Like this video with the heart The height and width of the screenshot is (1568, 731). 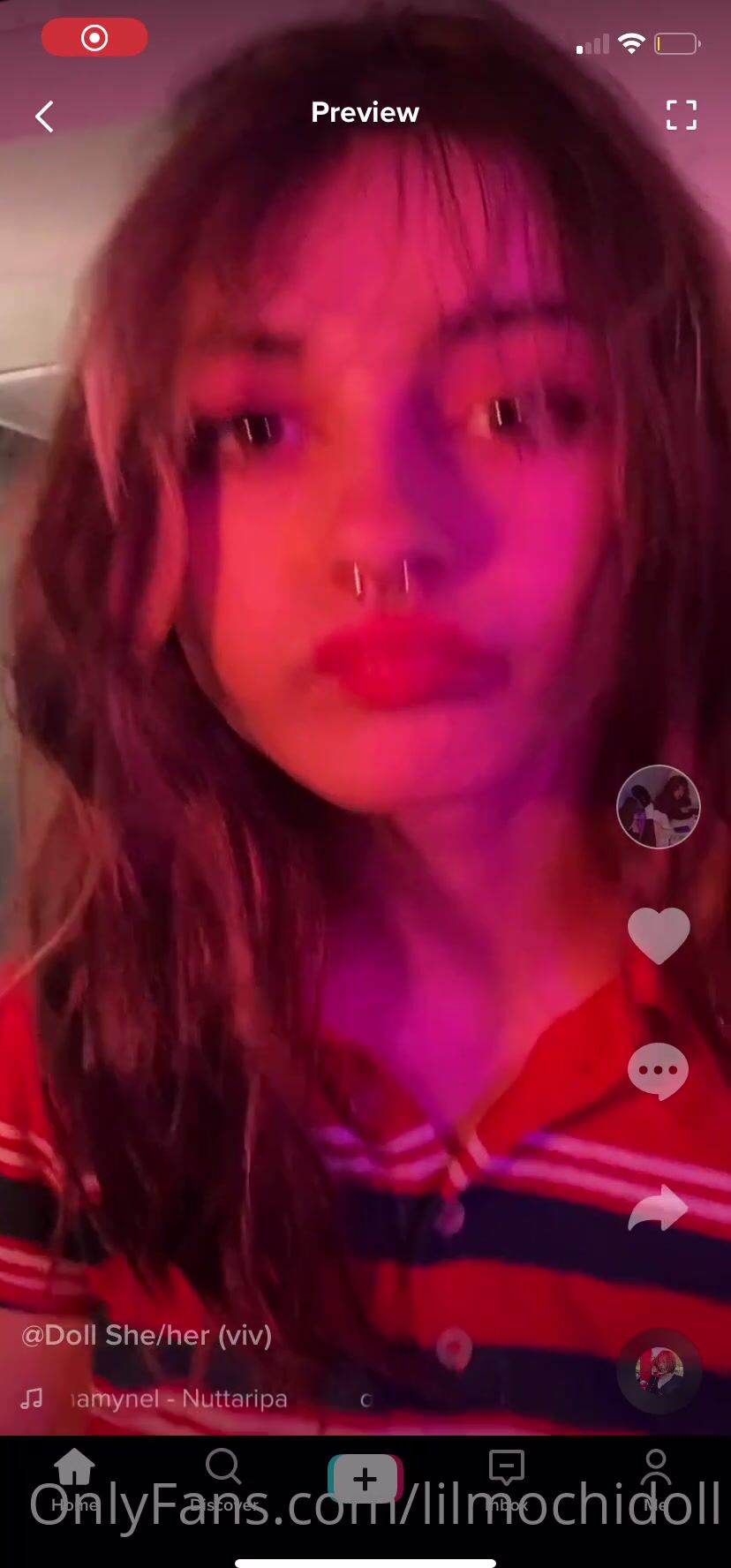coord(658,934)
